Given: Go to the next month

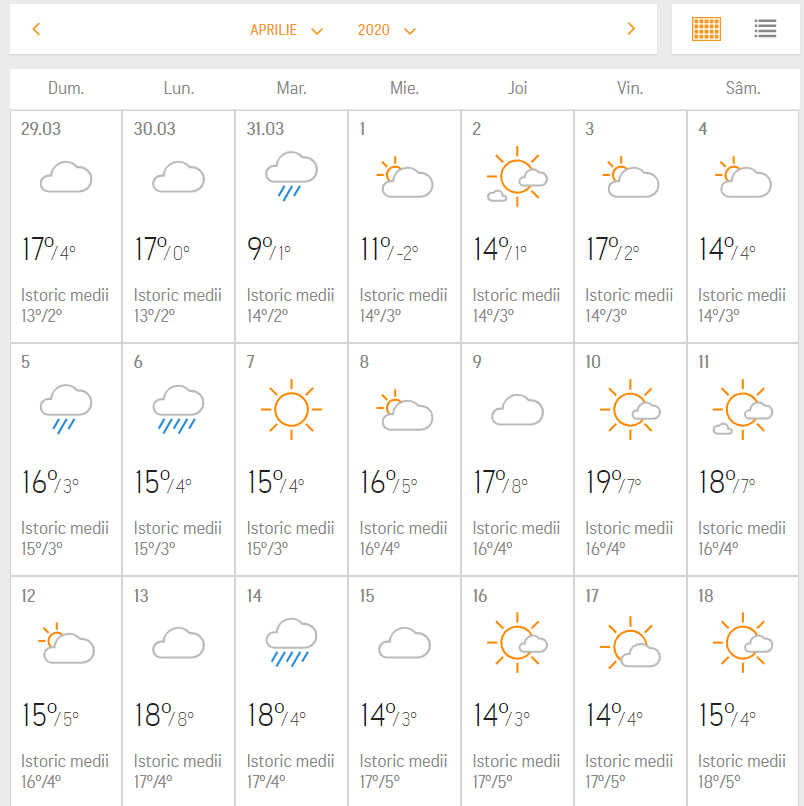Looking at the screenshot, I should point(631,29).
